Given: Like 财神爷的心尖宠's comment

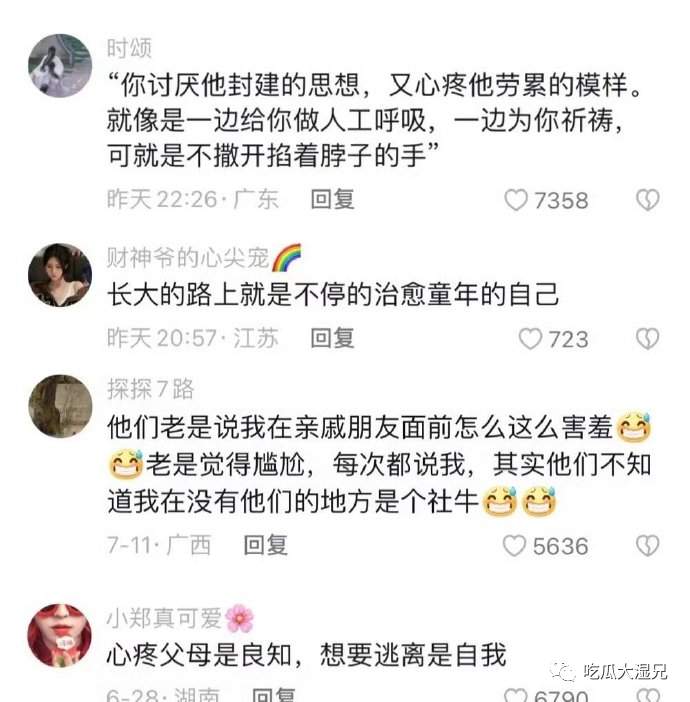Looking at the screenshot, I should (530, 339).
